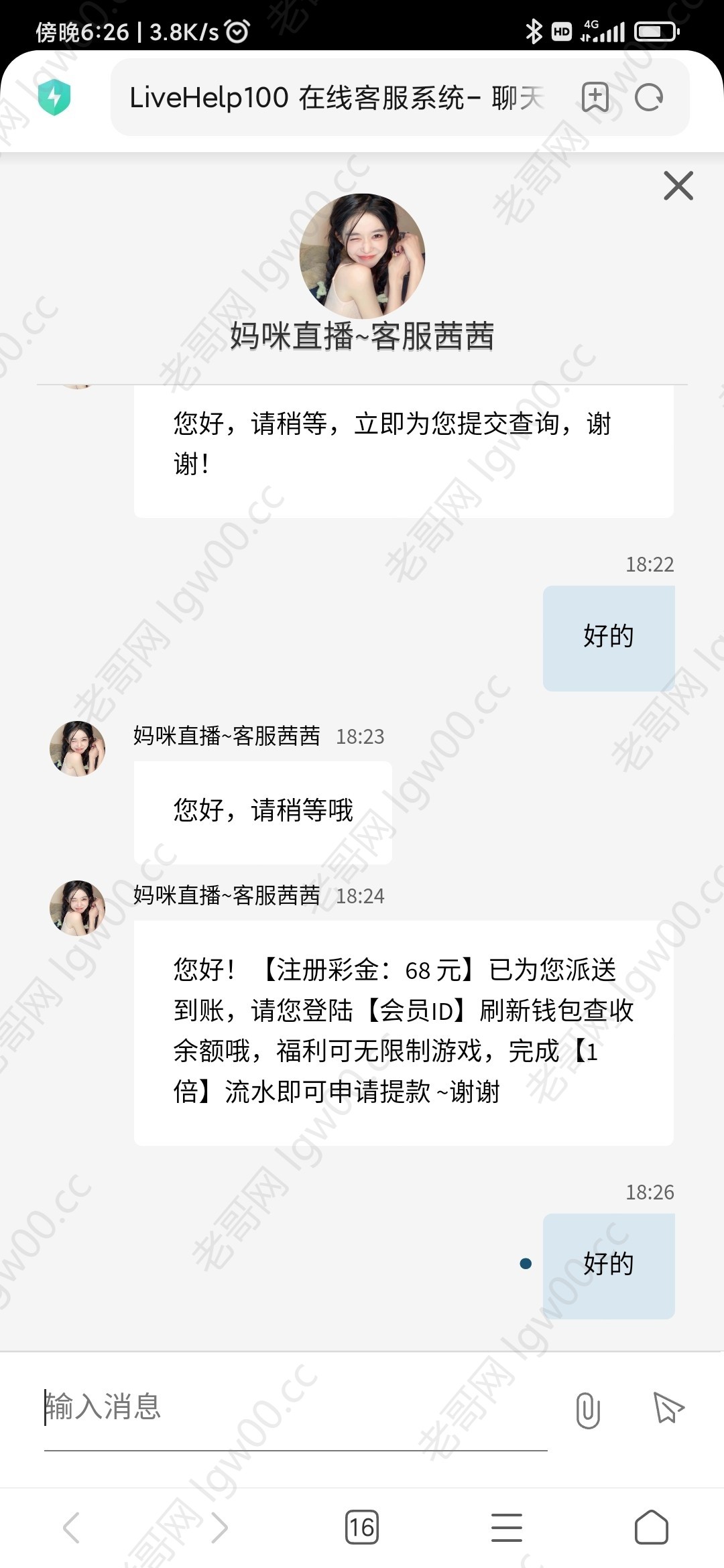Reload the current web page
The height and width of the screenshot is (1568, 724).
pos(648,98)
